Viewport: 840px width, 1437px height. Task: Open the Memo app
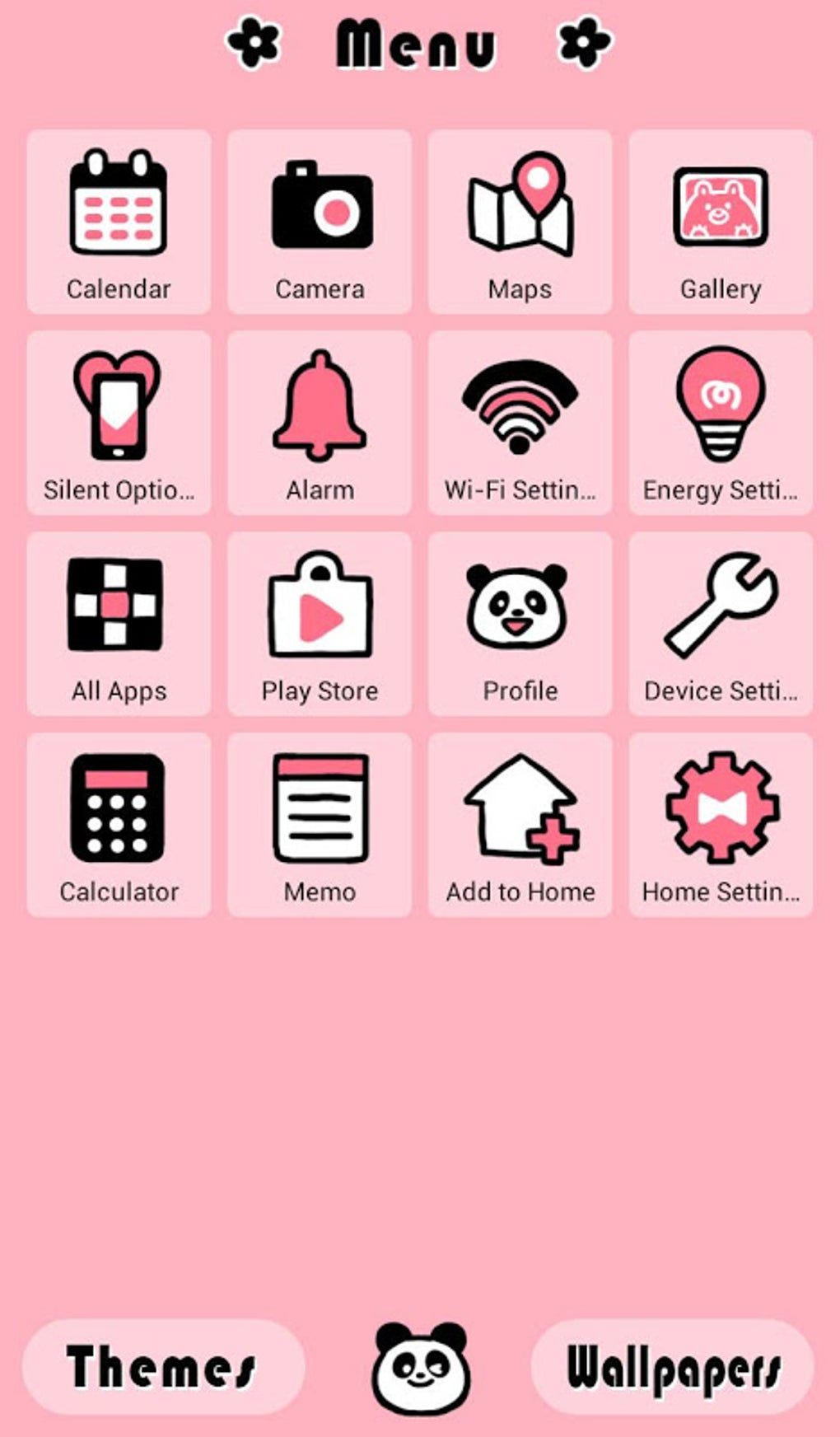click(320, 824)
